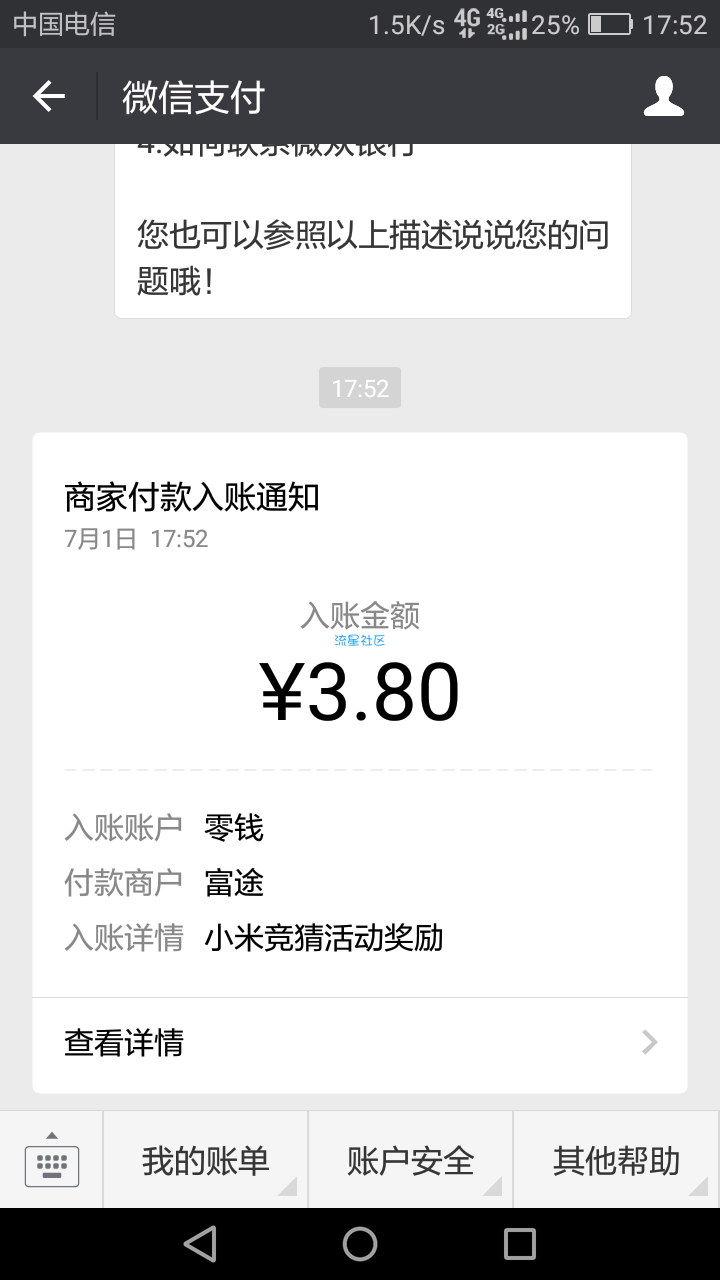
Task: Open 查看详情 for the payment
Action: [360, 1043]
